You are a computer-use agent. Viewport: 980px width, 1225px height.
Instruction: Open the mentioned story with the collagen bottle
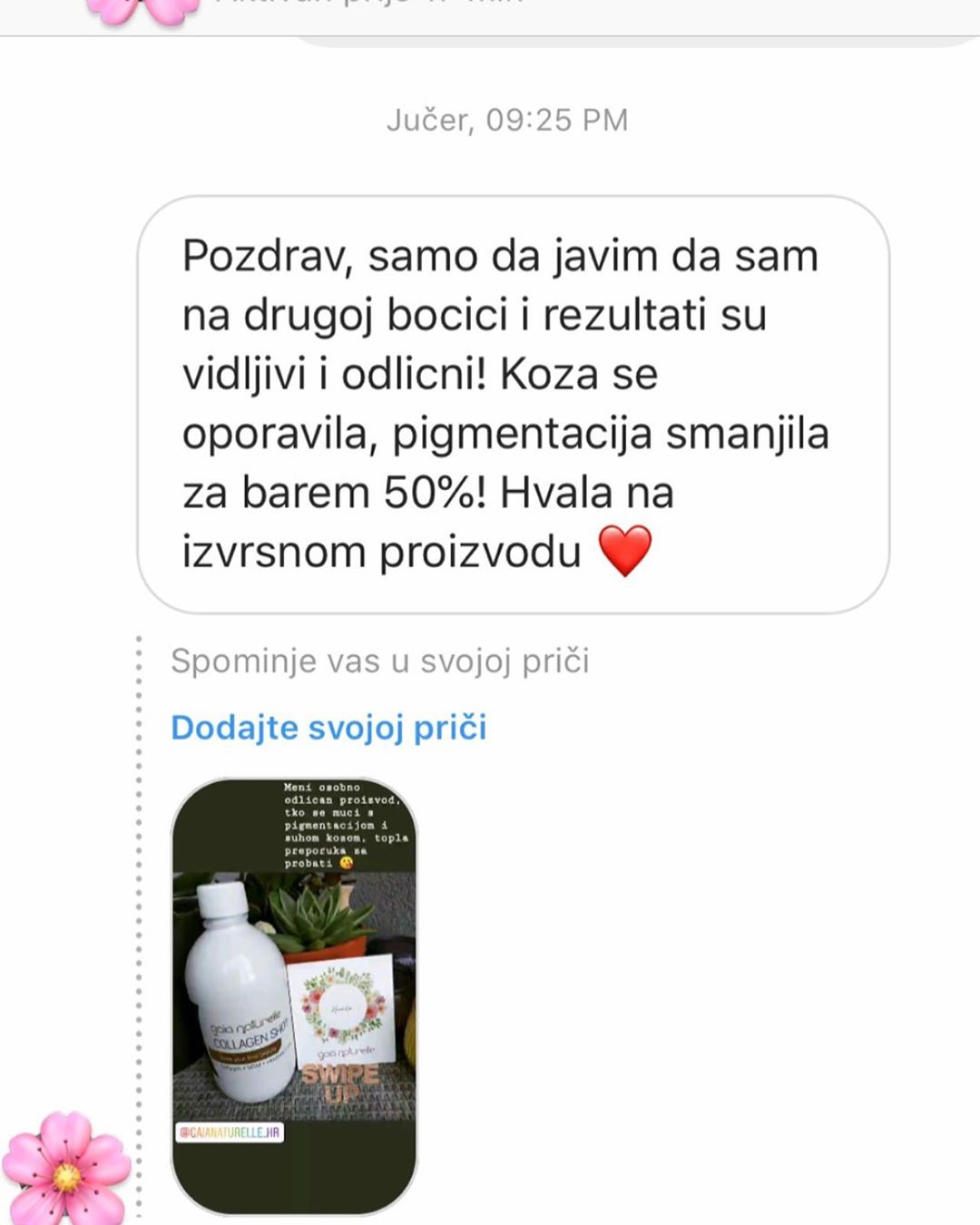pos(294,995)
